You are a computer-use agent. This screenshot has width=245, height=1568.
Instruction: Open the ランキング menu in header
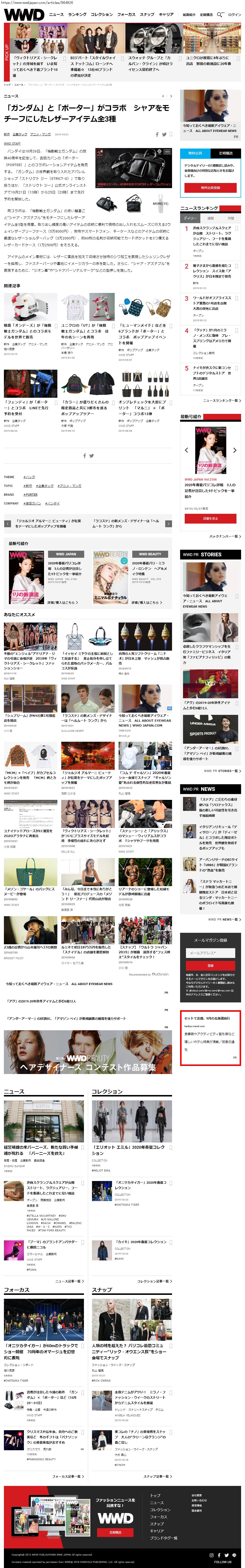click(x=77, y=14)
